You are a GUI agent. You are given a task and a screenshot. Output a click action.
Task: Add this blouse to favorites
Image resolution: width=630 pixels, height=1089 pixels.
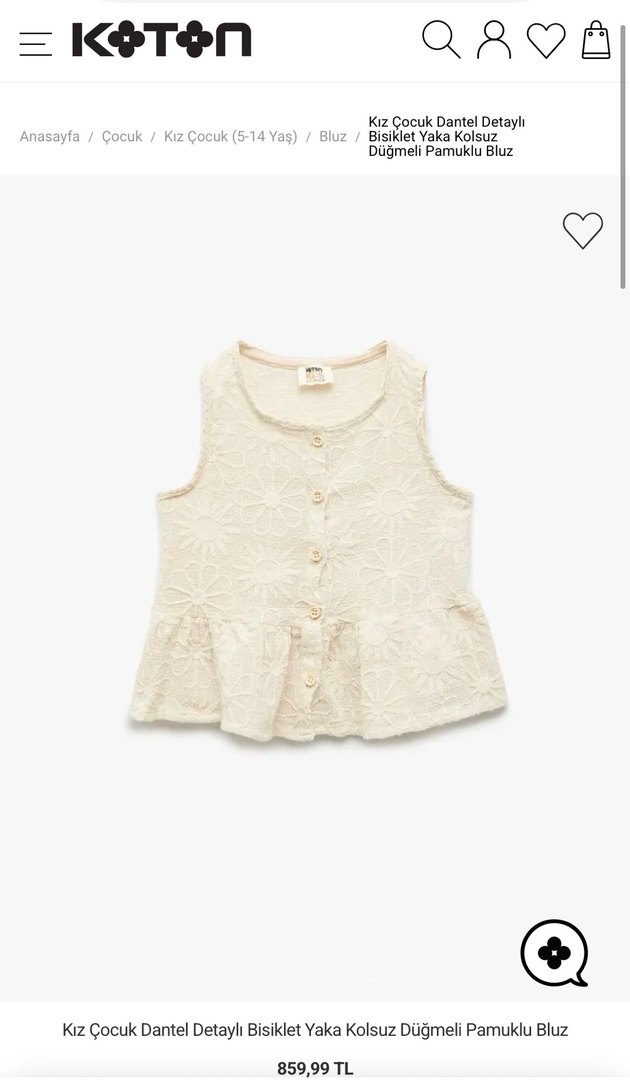[583, 231]
